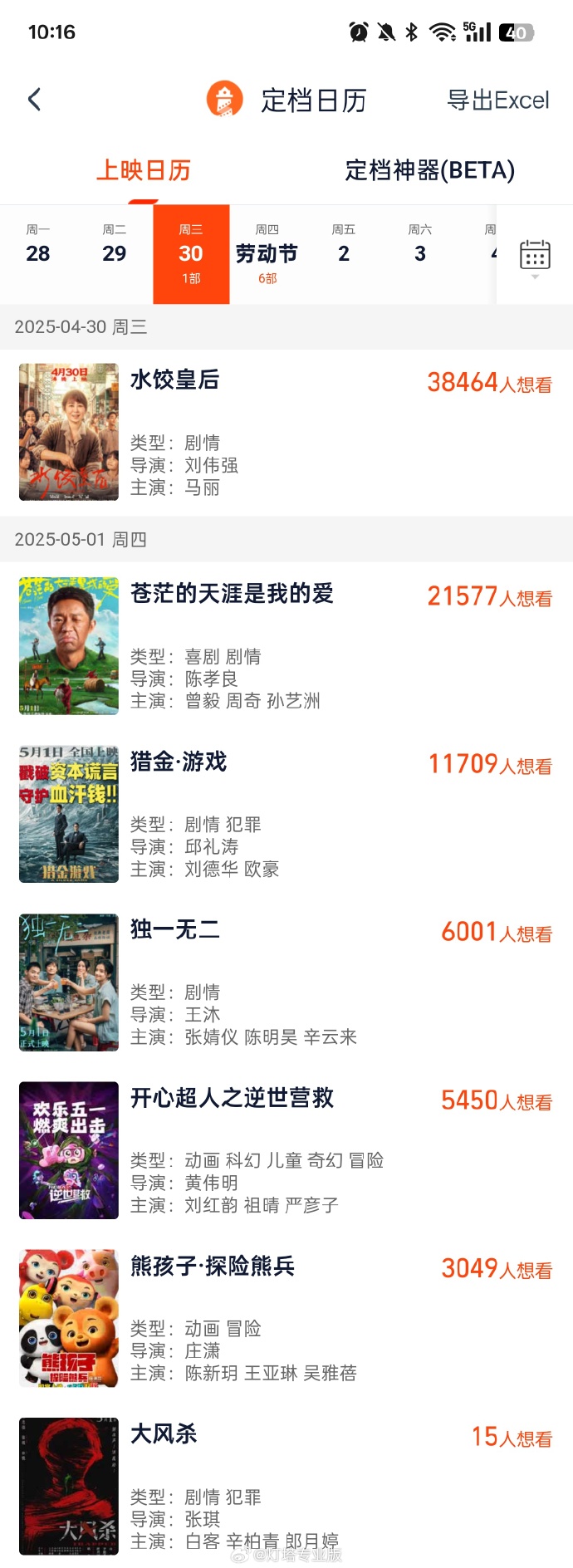
Task: Switch to the 上映日历 tab
Action: pyautogui.click(x=144, y=170)
